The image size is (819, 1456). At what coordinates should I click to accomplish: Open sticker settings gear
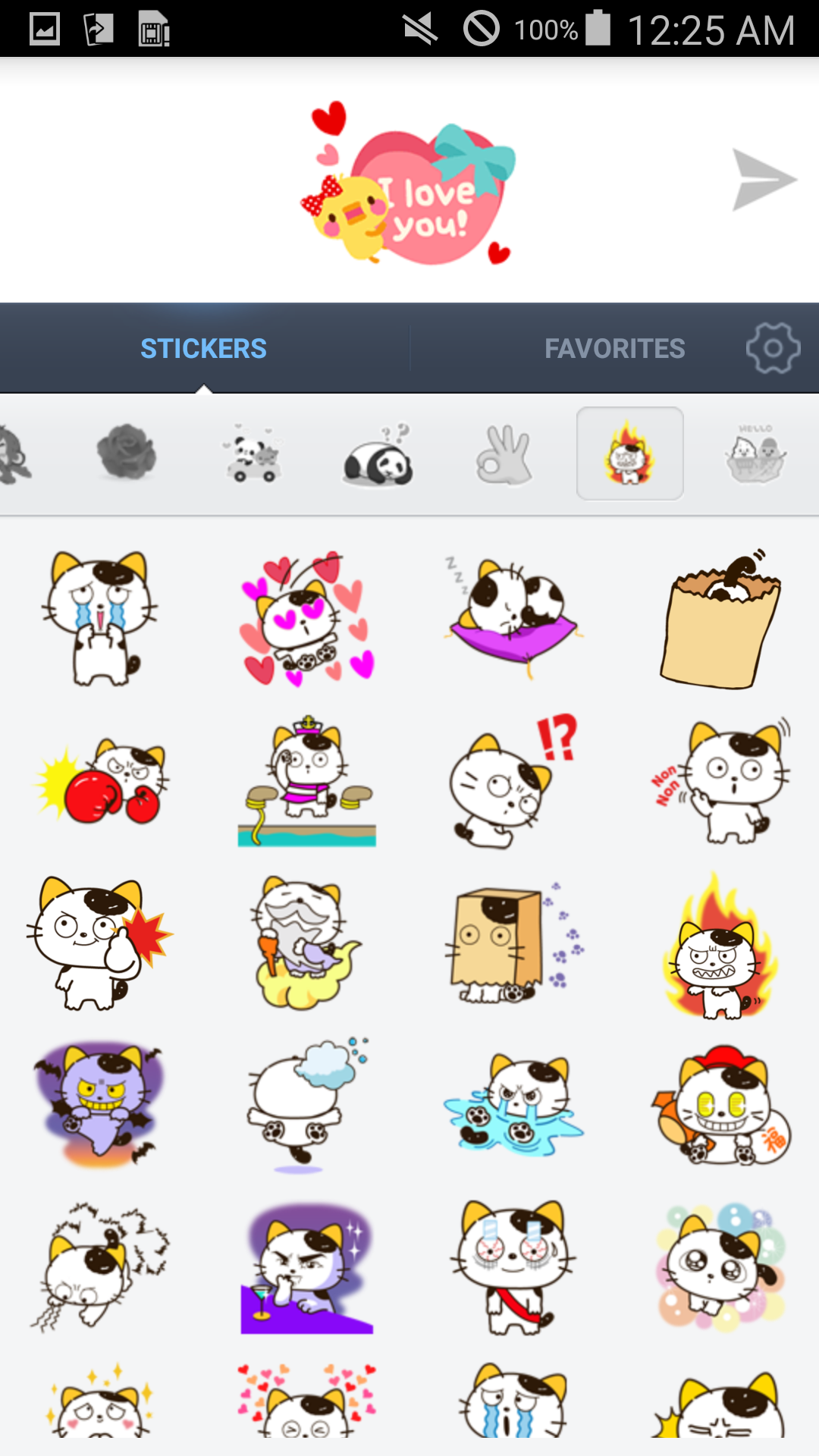(x=773, y=348)
